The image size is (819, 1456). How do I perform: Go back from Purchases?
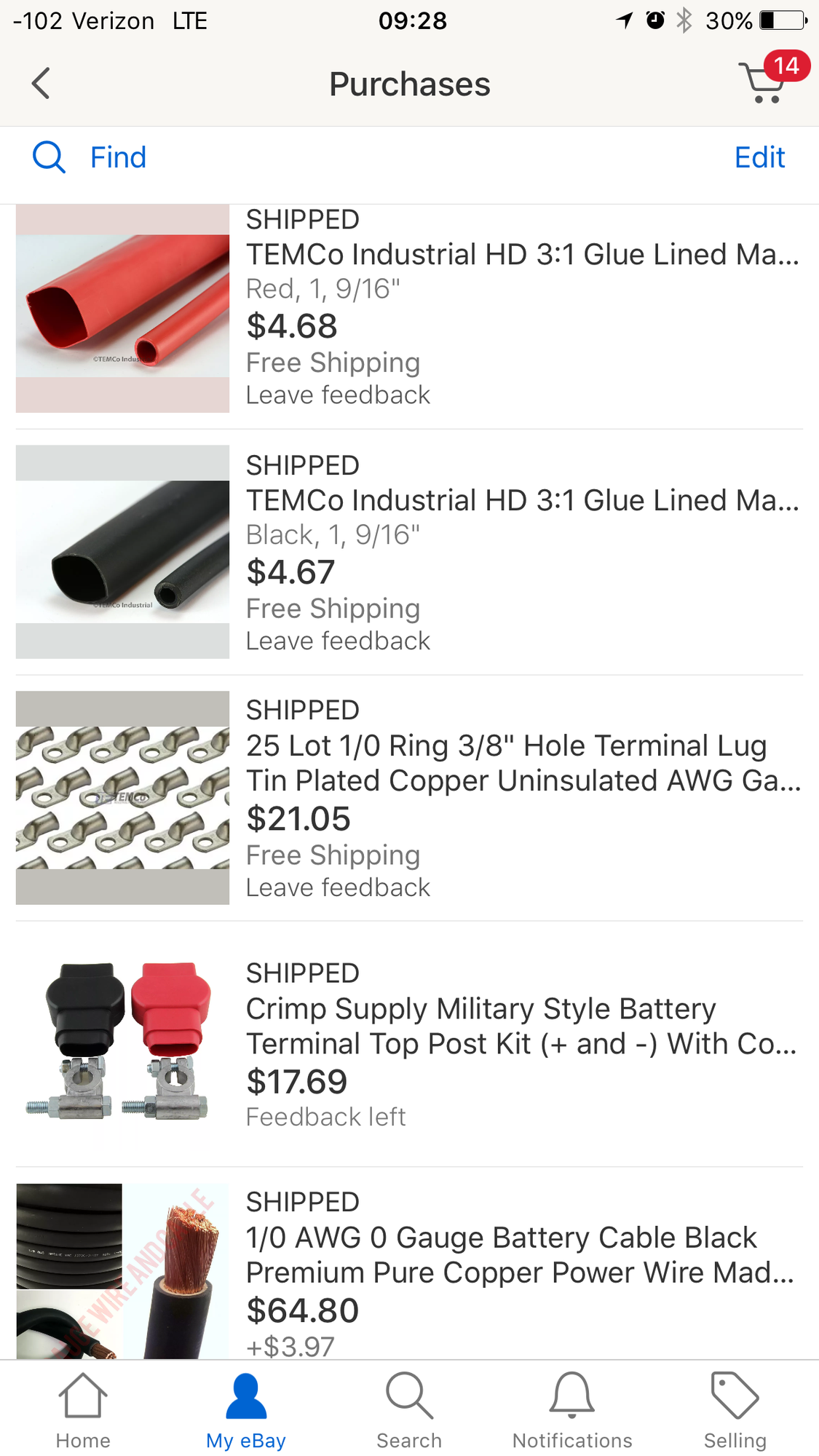tap(41, 83)
